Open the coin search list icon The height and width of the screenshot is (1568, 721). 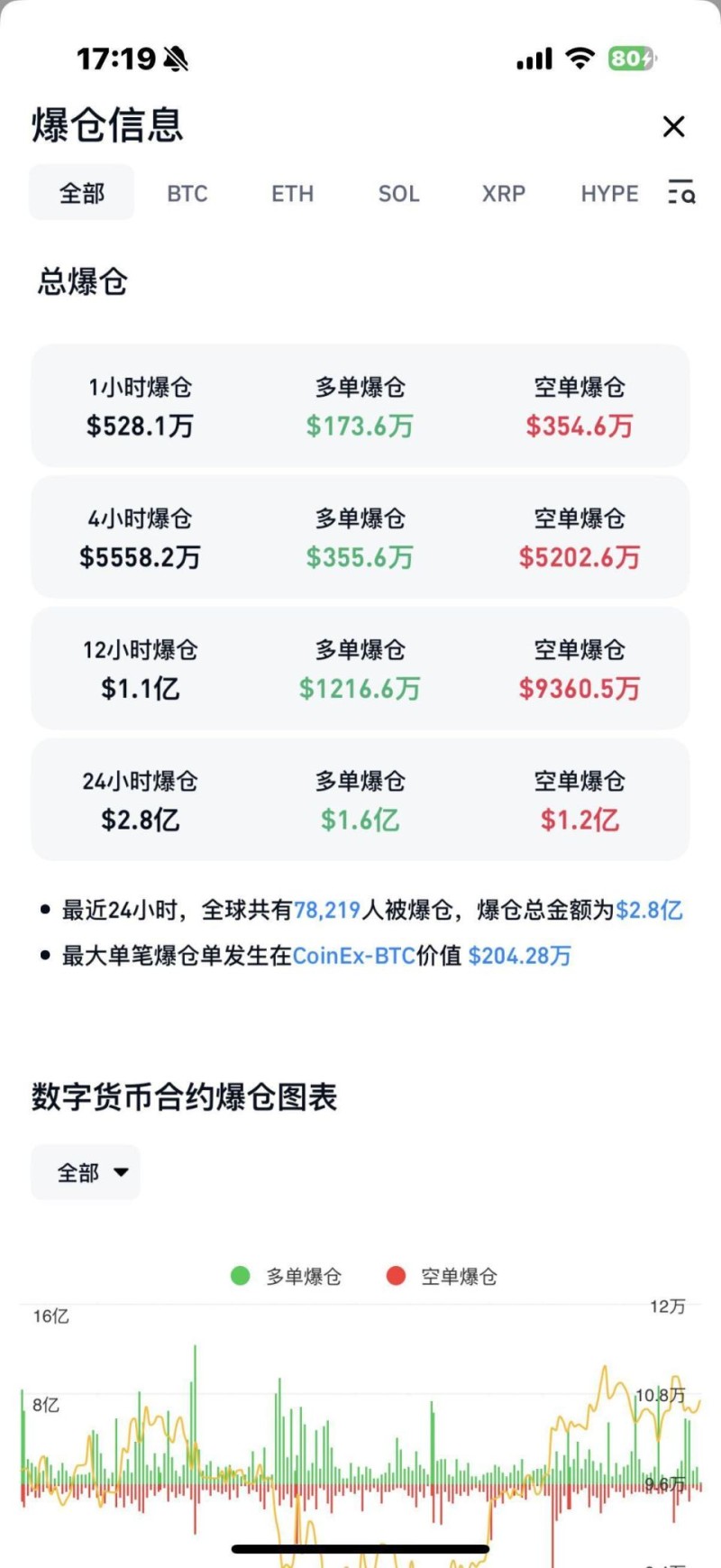[681, 192]
